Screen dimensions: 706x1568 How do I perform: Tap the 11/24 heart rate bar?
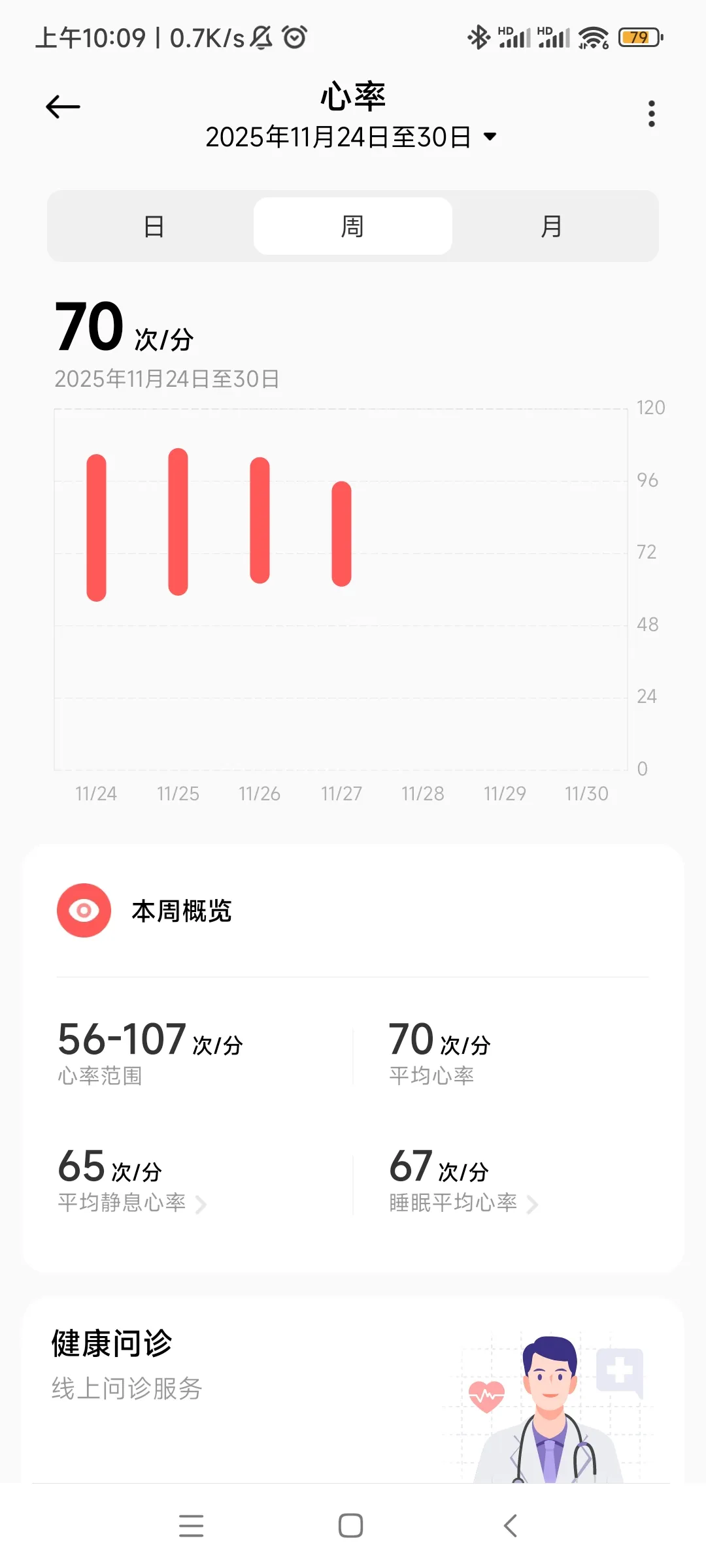tap(96, 527)
